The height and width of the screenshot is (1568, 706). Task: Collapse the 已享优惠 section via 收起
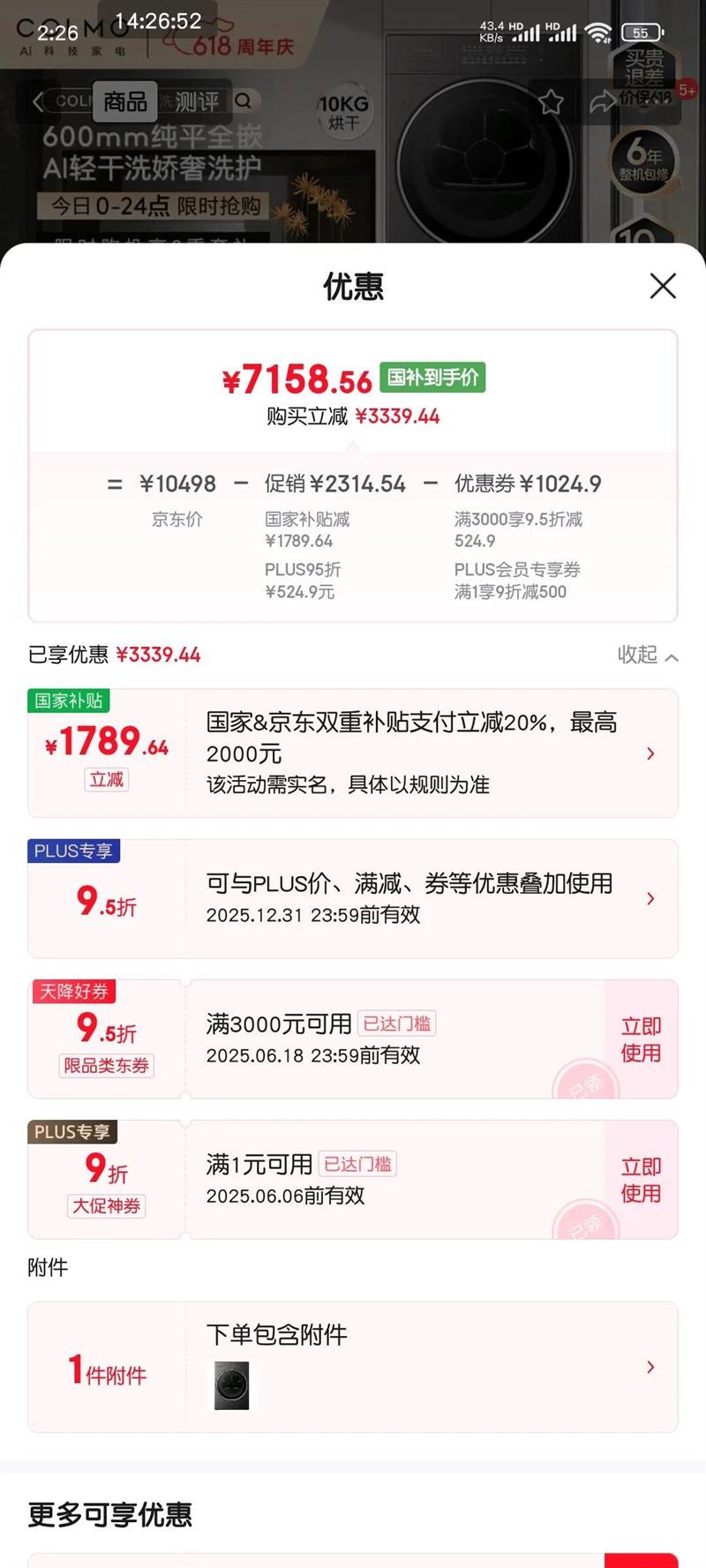647,655
